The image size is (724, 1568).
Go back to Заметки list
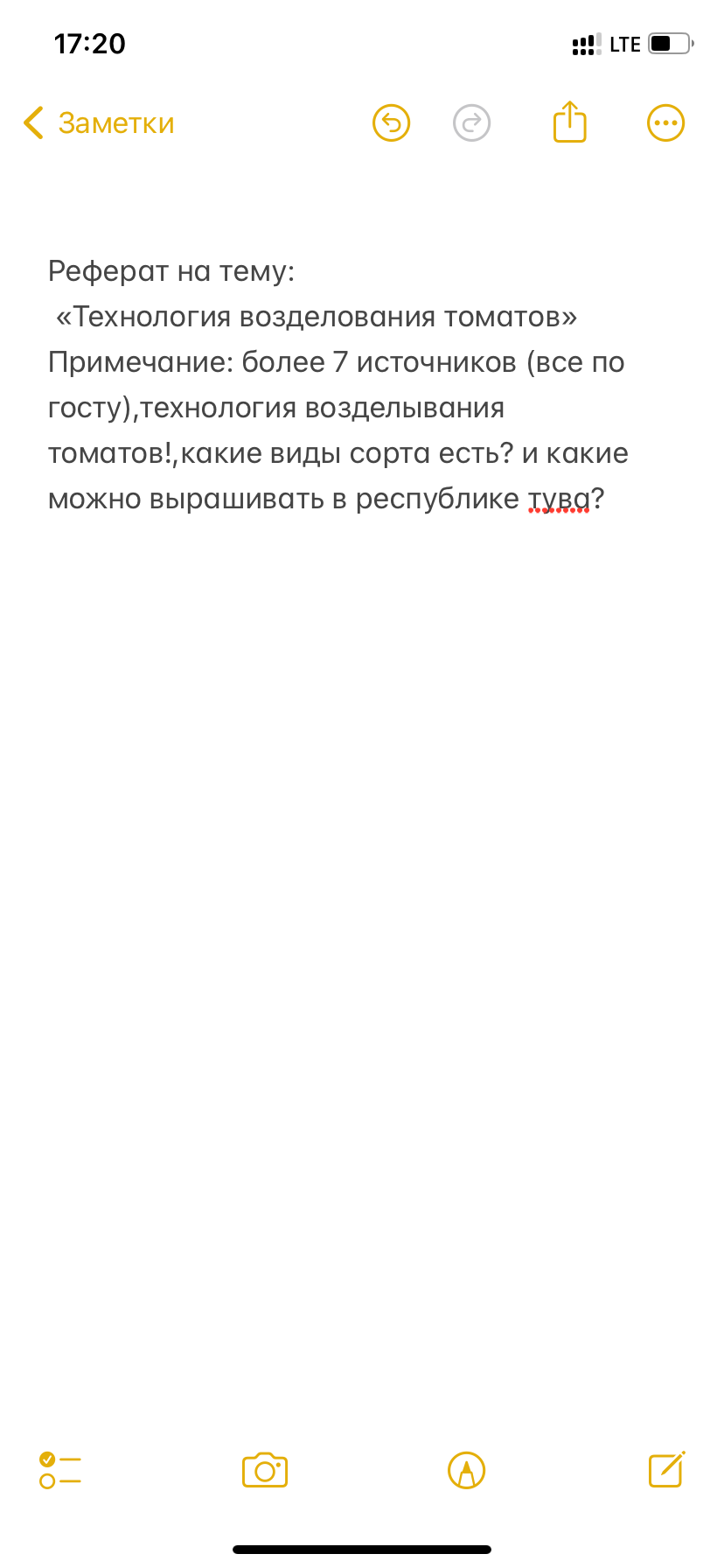(99, 123)
